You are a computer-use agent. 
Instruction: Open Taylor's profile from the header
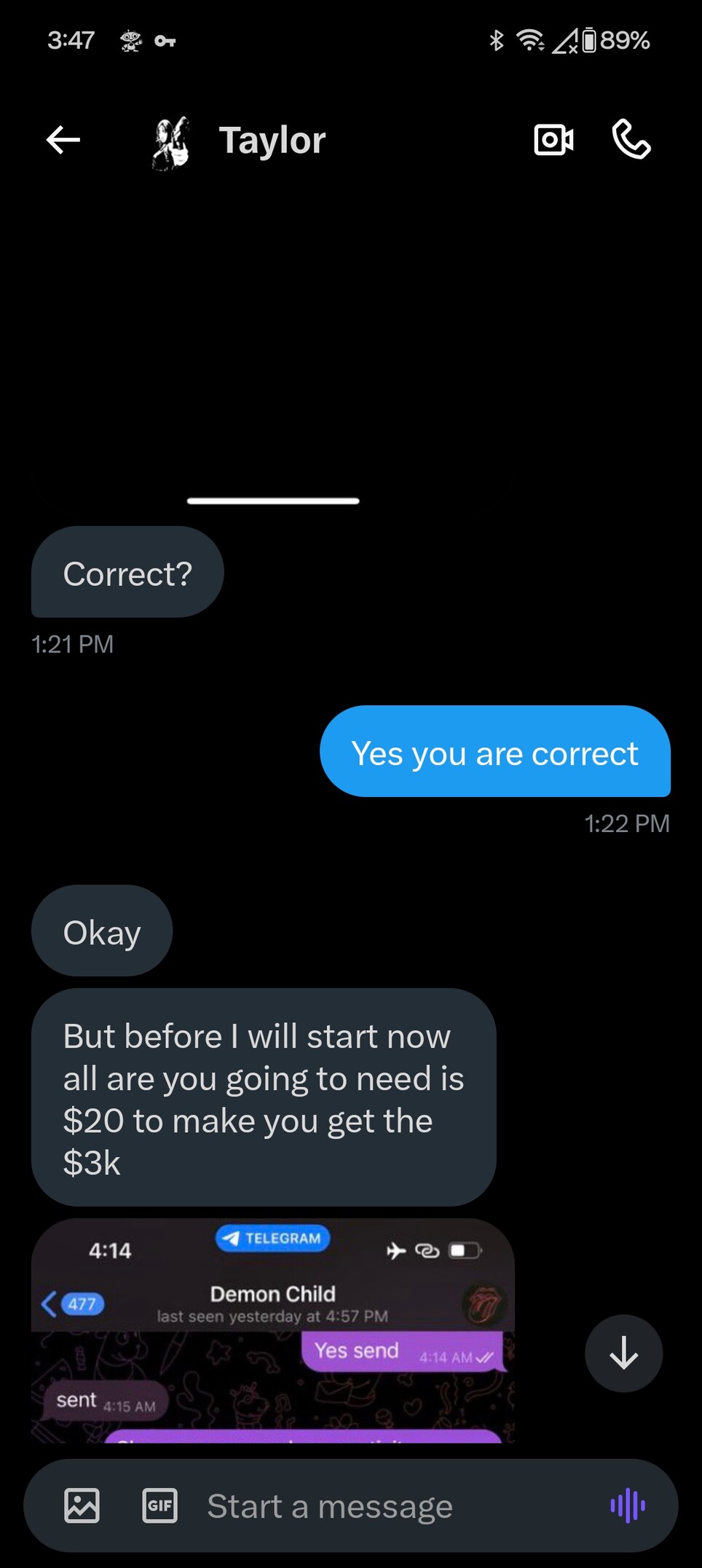tap(238, 141)
